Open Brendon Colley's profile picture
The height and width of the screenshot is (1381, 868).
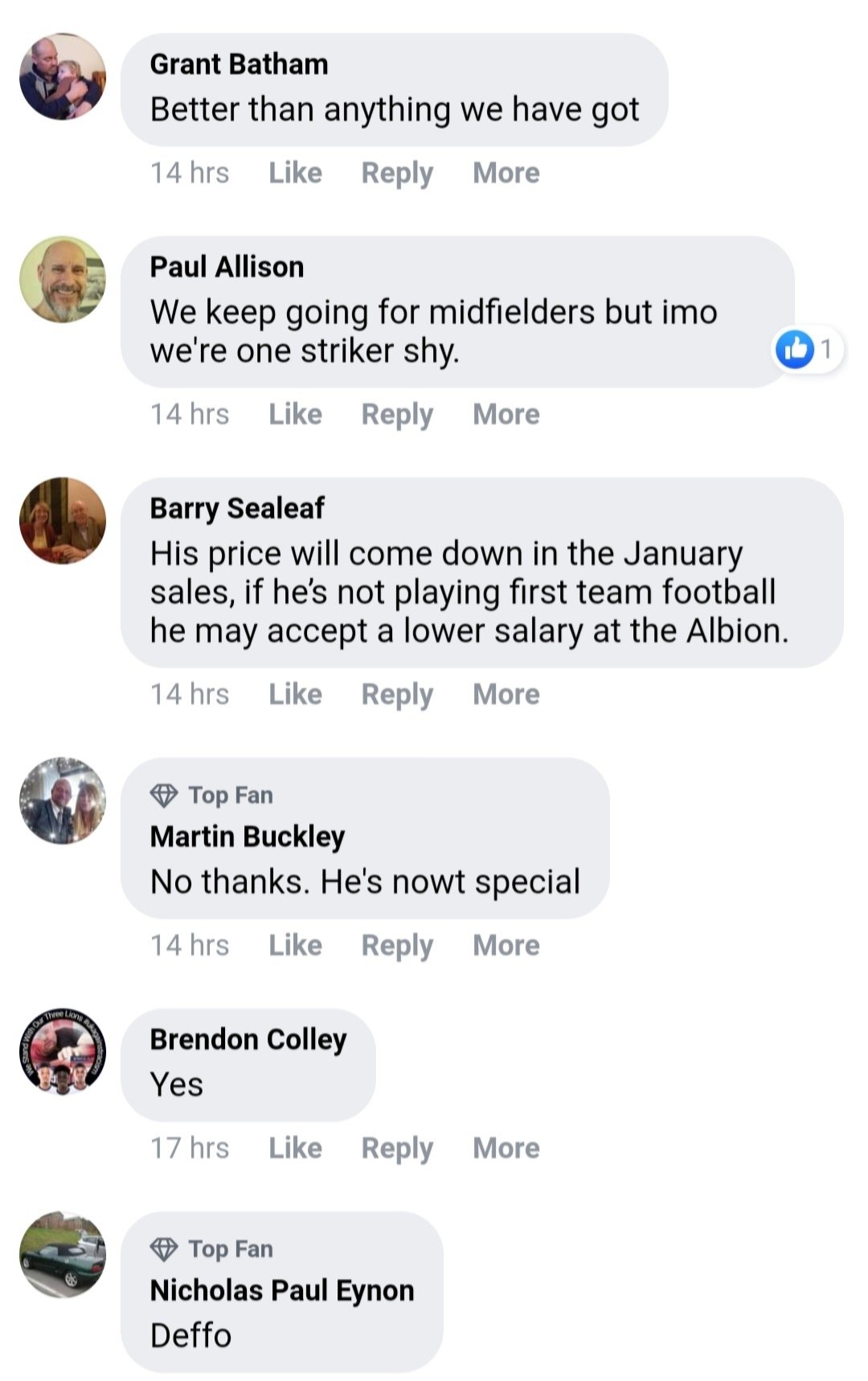63,1051
